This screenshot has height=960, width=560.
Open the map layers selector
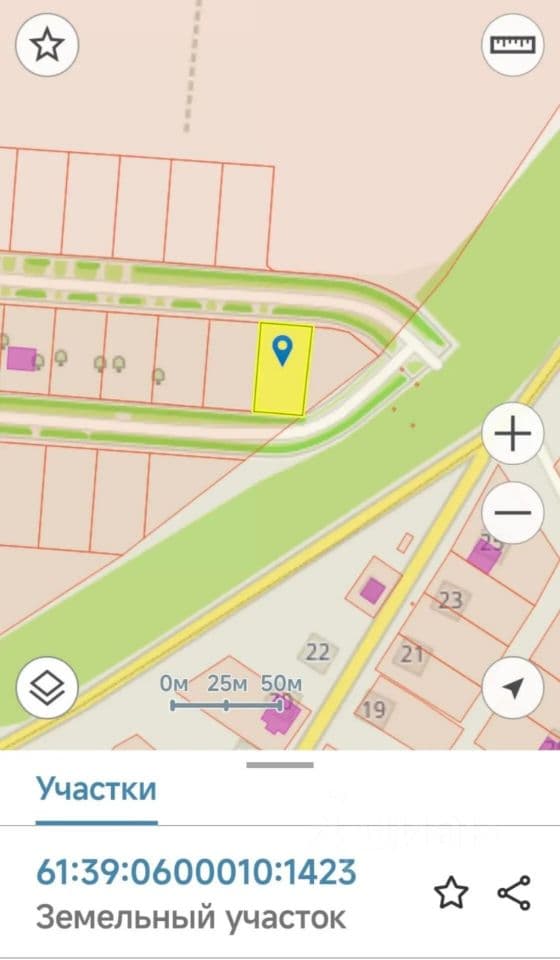pyautogui.click(x=47, y=689)
